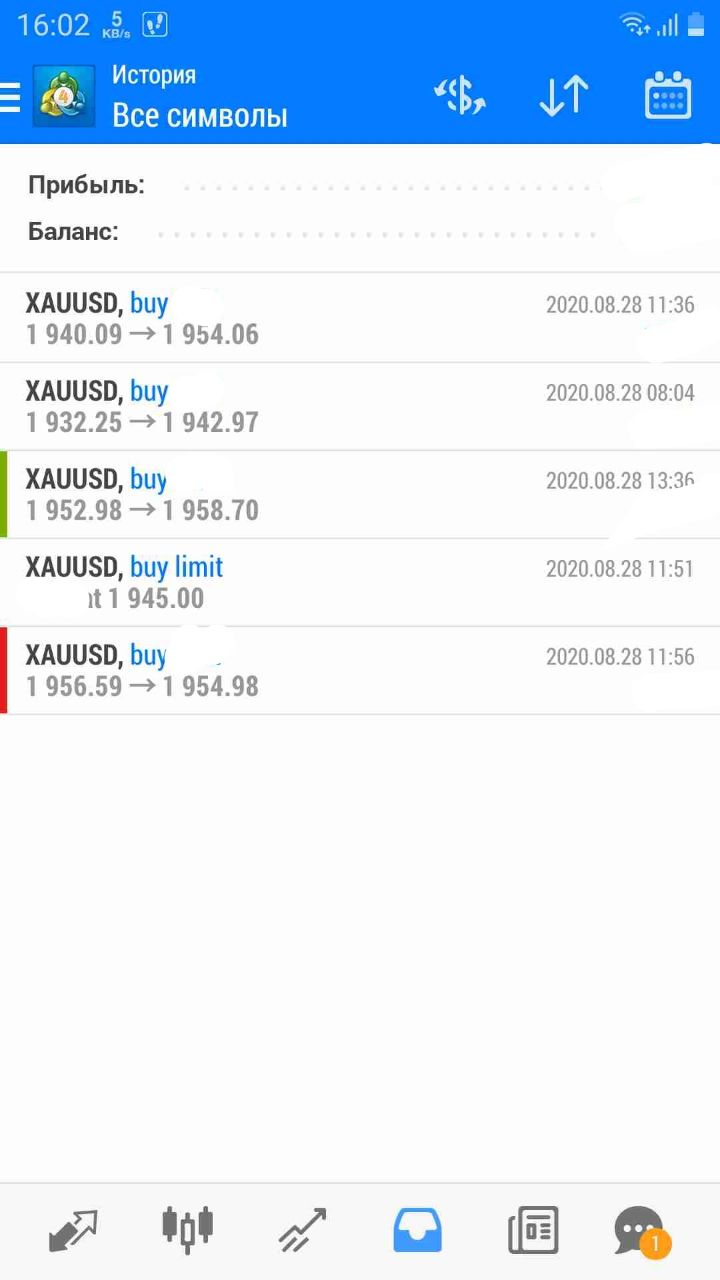Open the XAUUSD buy trade from 13:36

point(360,494)
